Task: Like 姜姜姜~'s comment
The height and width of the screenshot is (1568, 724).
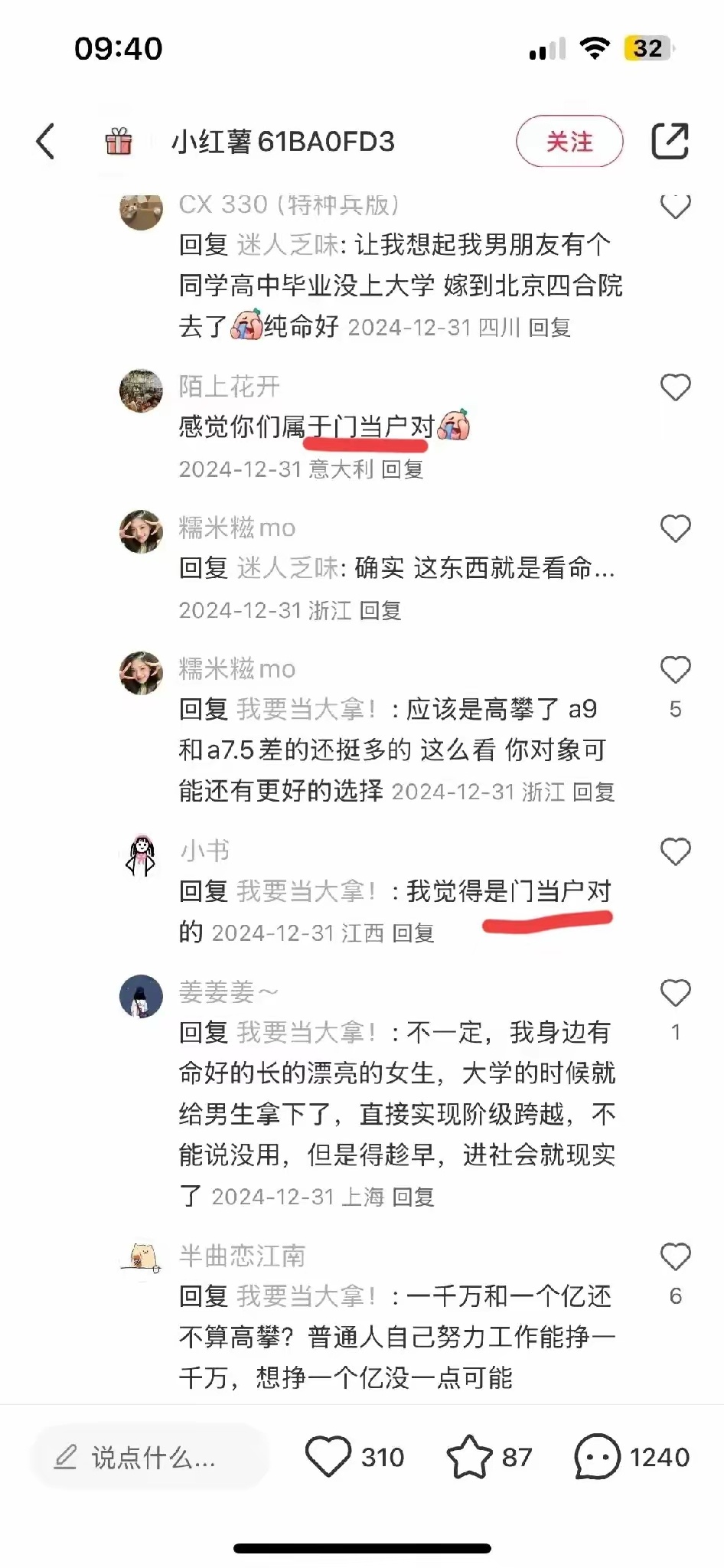Action: tap(675, 994)
